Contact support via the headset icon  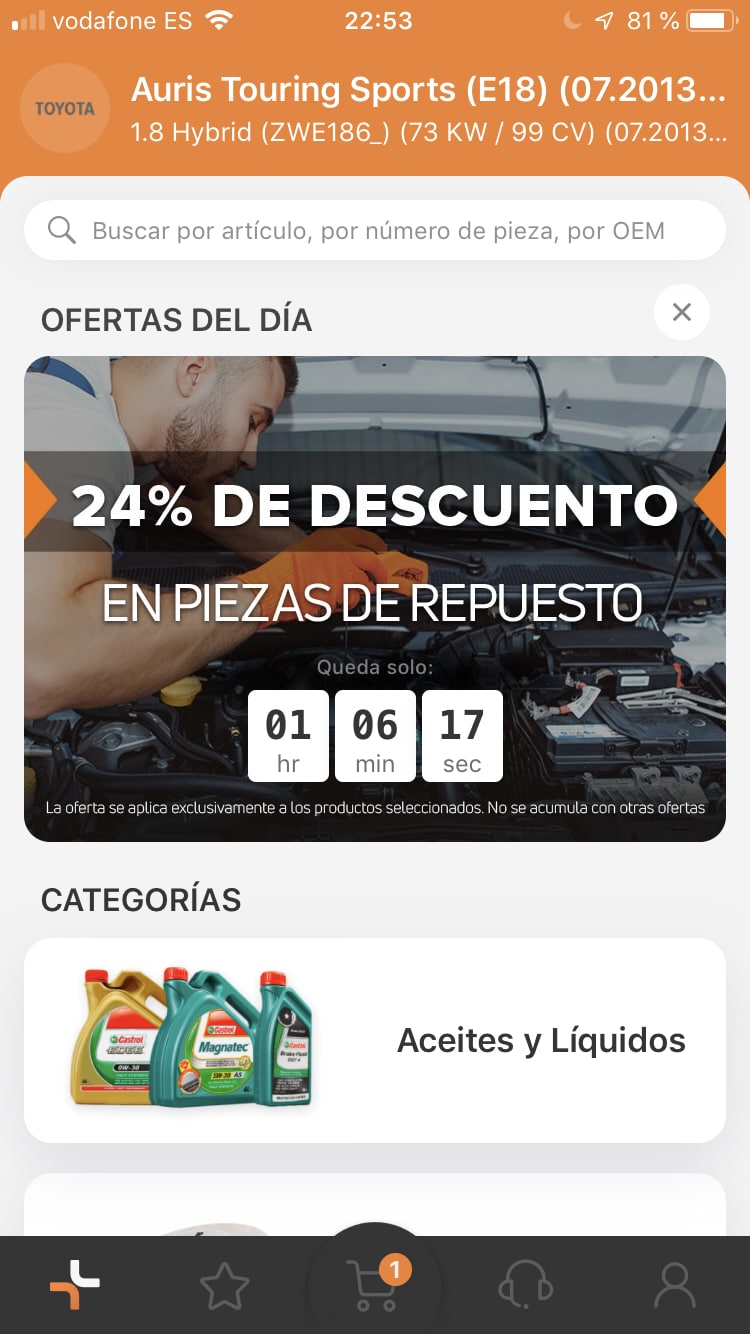click(x=524, y=1287)
